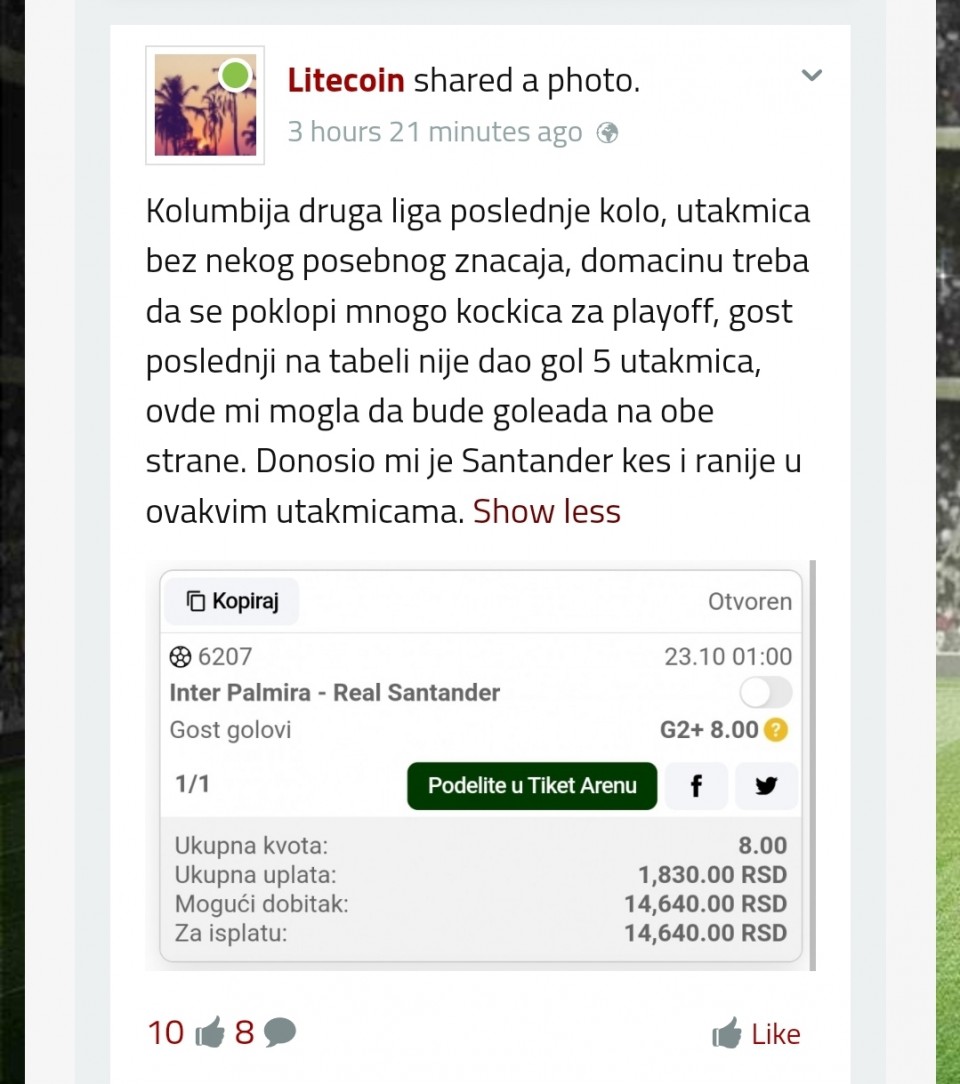This screenshot has height=1084, width=960.
Task: Open the shared betting ticket photo
Action: click(480, 766)
